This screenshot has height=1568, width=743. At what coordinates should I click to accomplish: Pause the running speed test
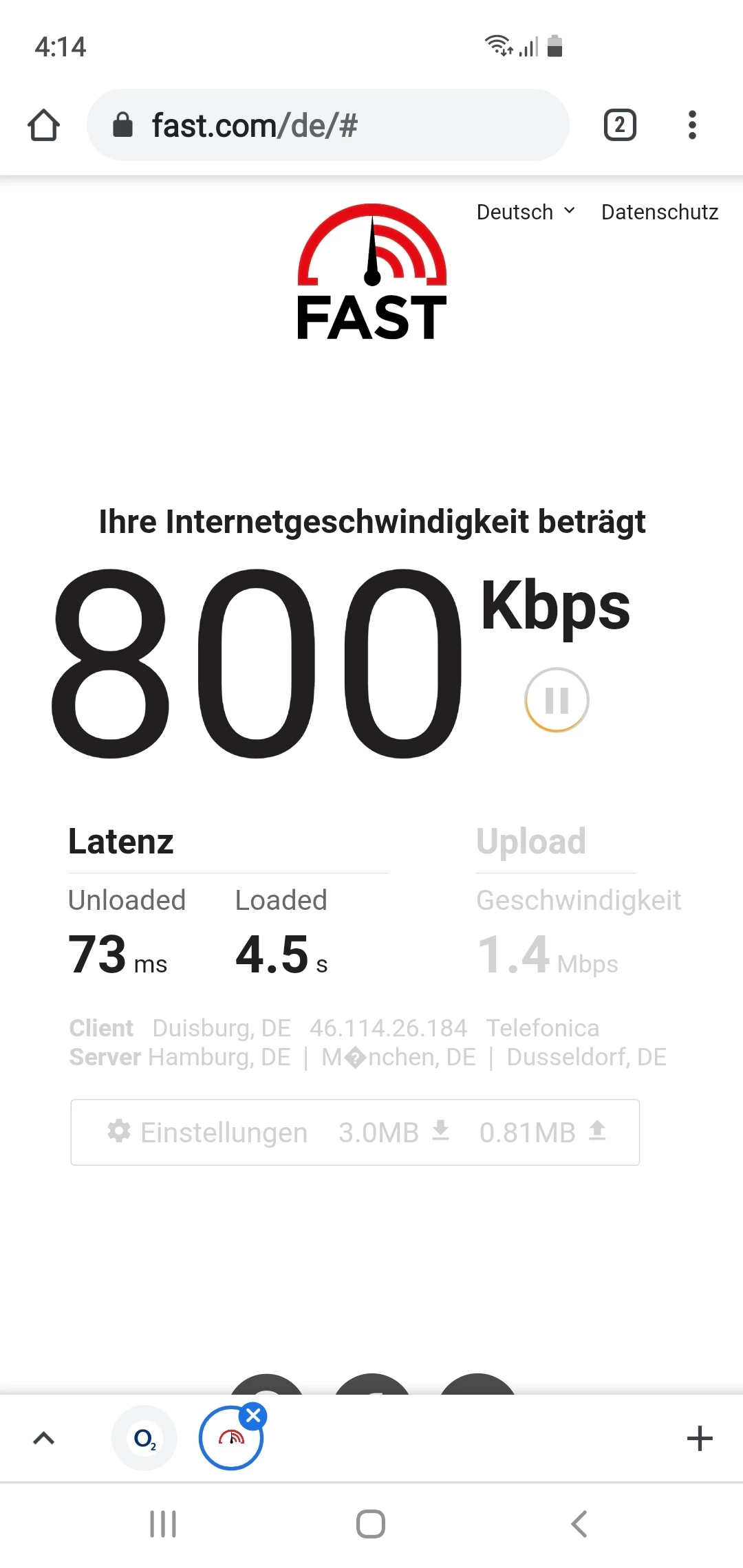[x=557, y=700]
